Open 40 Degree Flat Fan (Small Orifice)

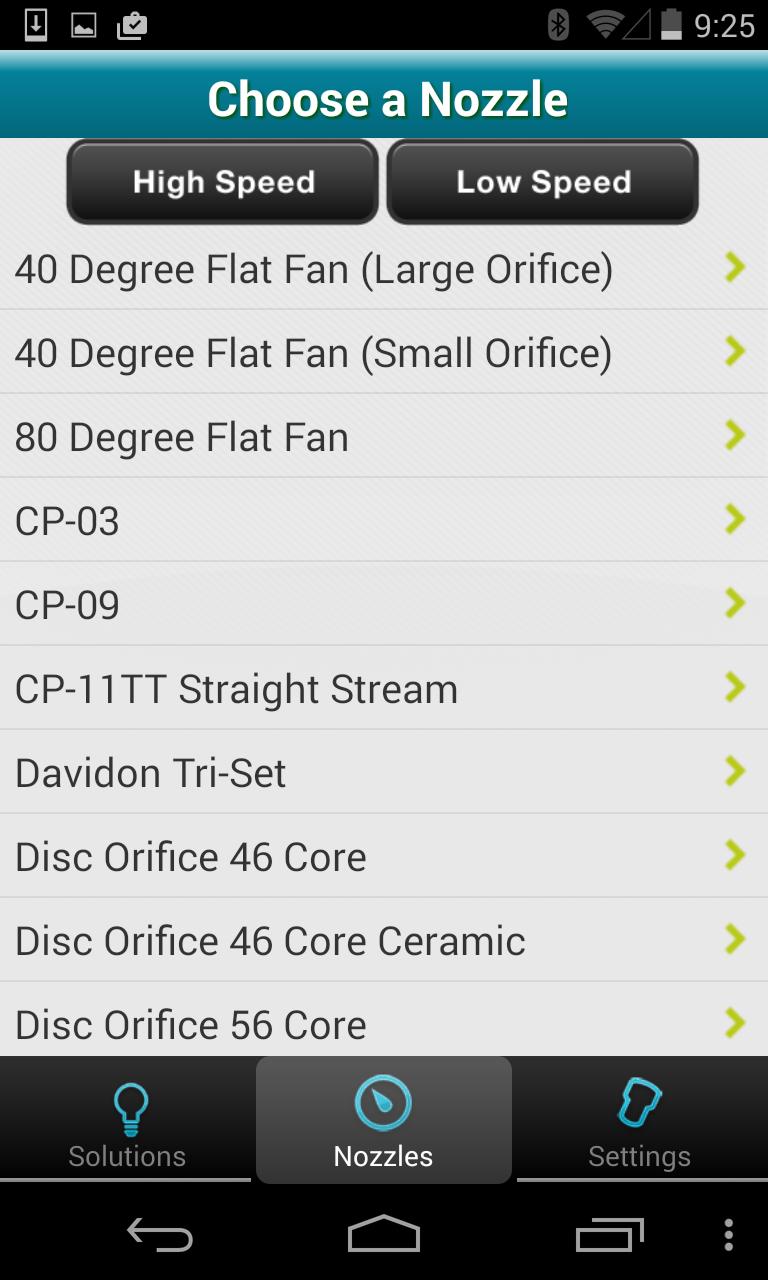tap(384, 353)
